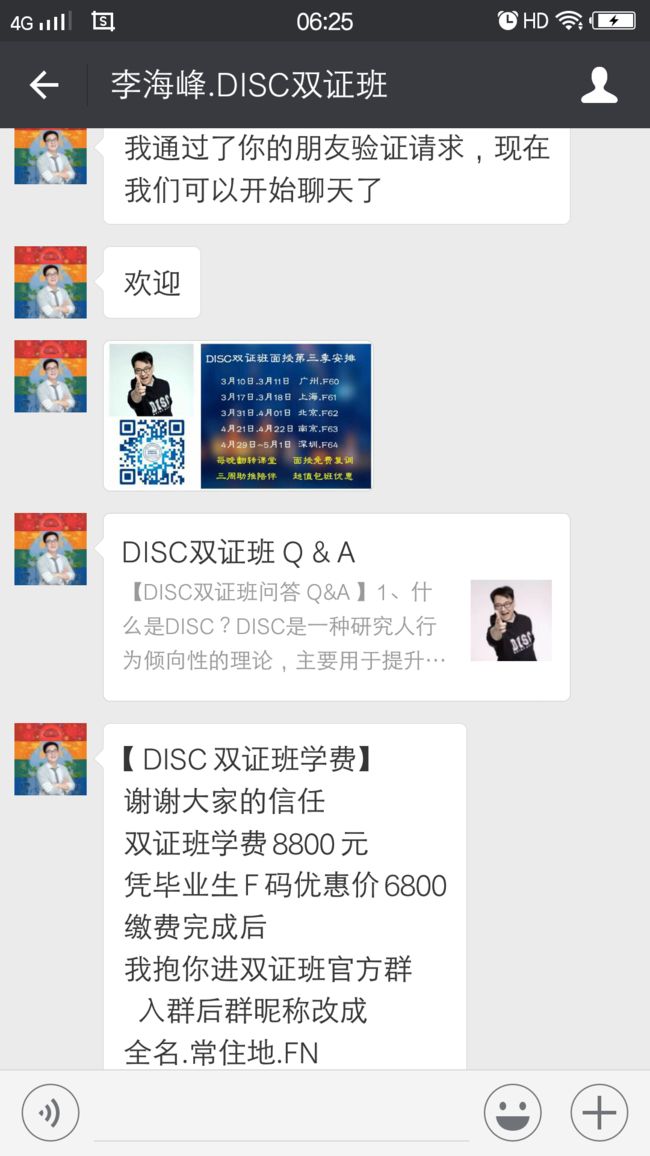
Task: Open the emoji picker
Action: [x=512, y=1113]
